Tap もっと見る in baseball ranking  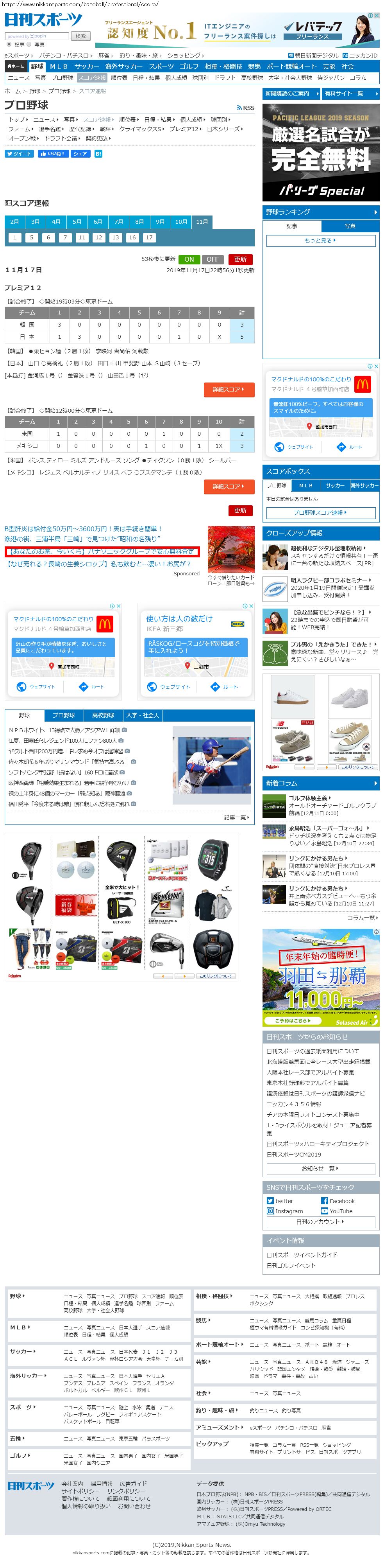click(320, 241)
